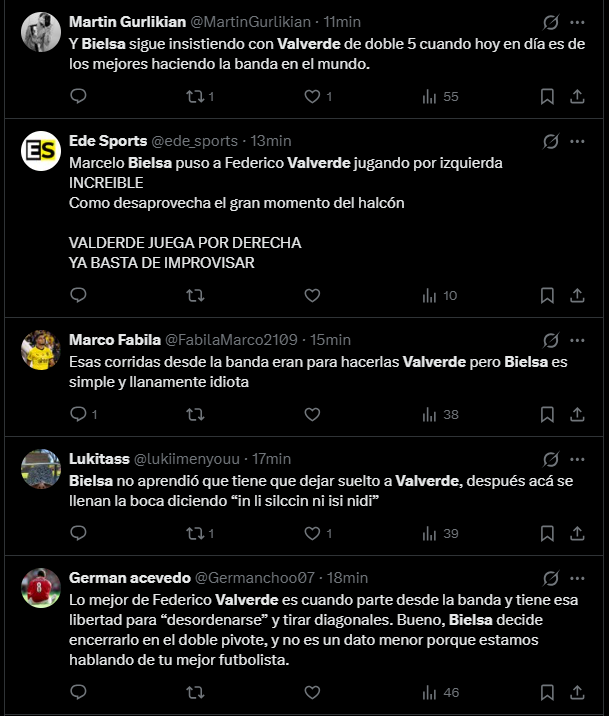Like the Ede Sports tweet
Screen dimensions: 609x716
pos(312,295)
